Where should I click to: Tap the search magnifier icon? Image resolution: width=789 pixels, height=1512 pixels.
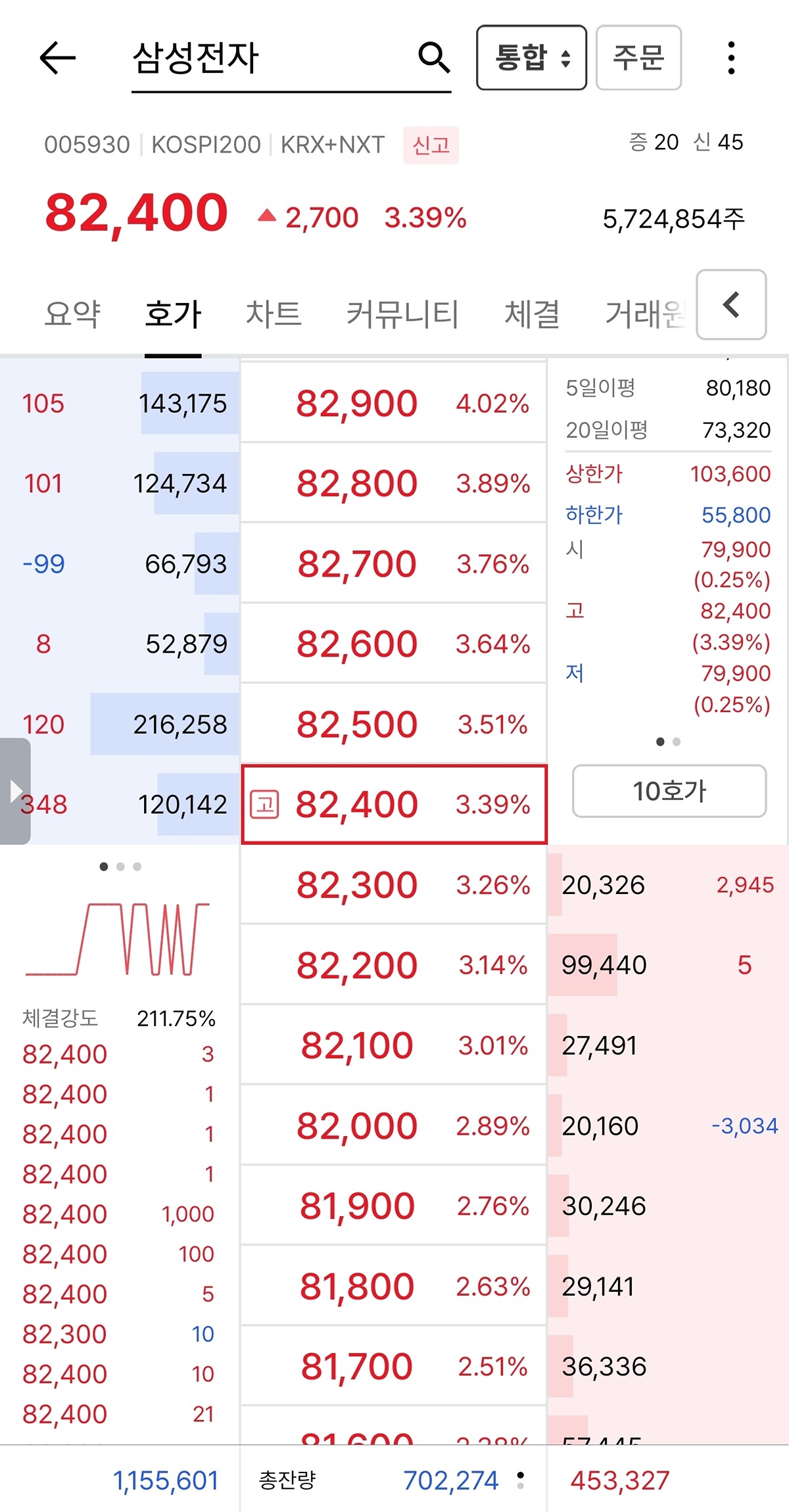click(433, 58)
